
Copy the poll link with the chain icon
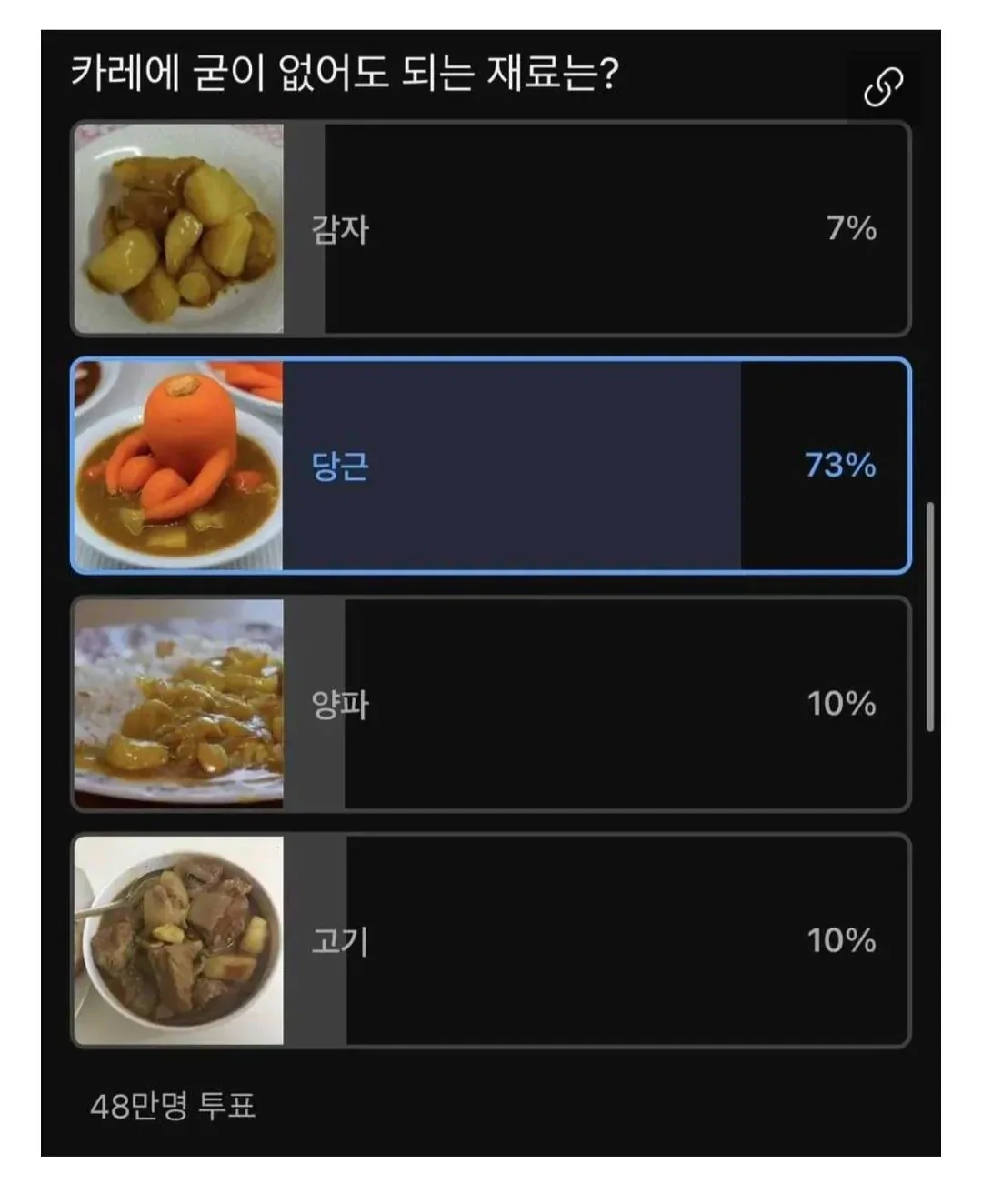[882, 88]
